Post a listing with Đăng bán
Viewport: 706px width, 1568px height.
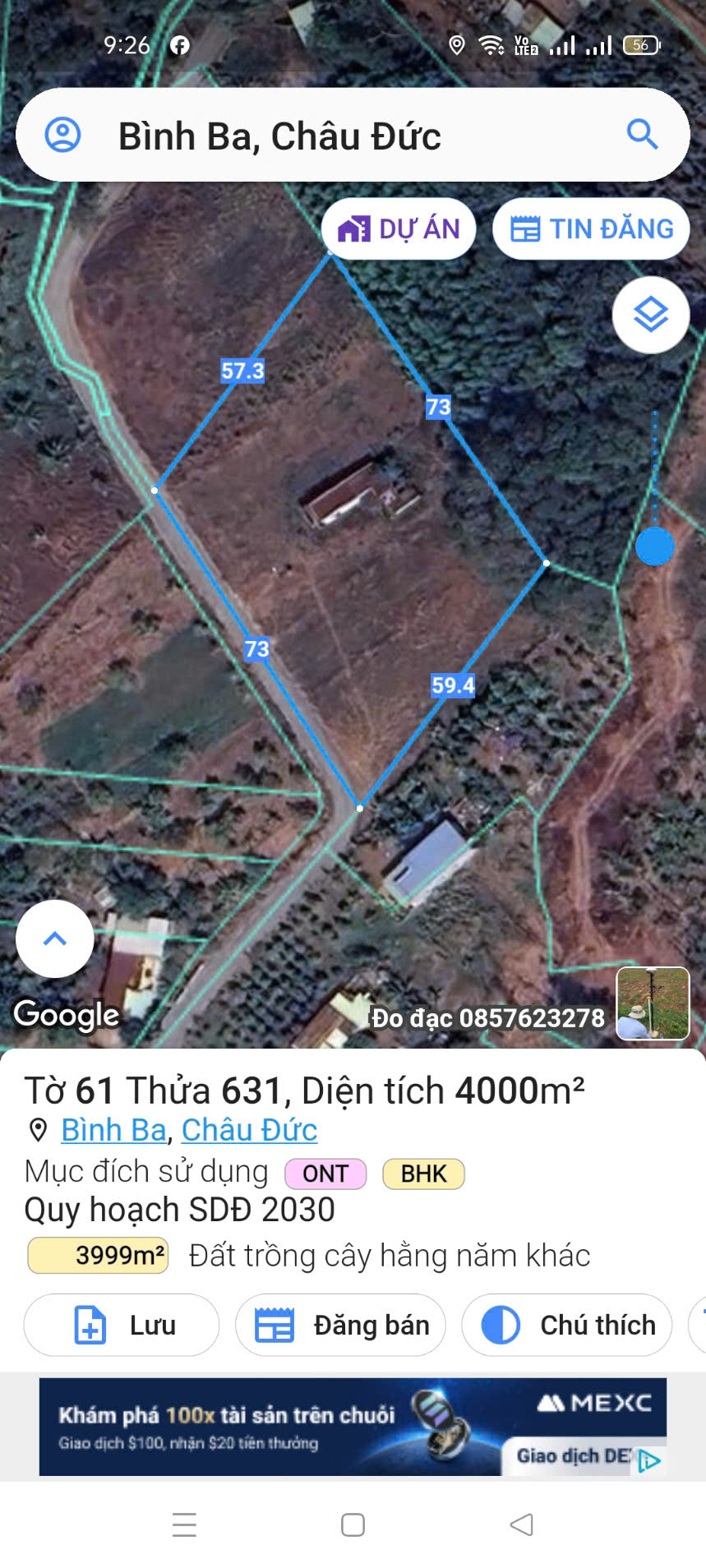click(x=340, y=1325)
